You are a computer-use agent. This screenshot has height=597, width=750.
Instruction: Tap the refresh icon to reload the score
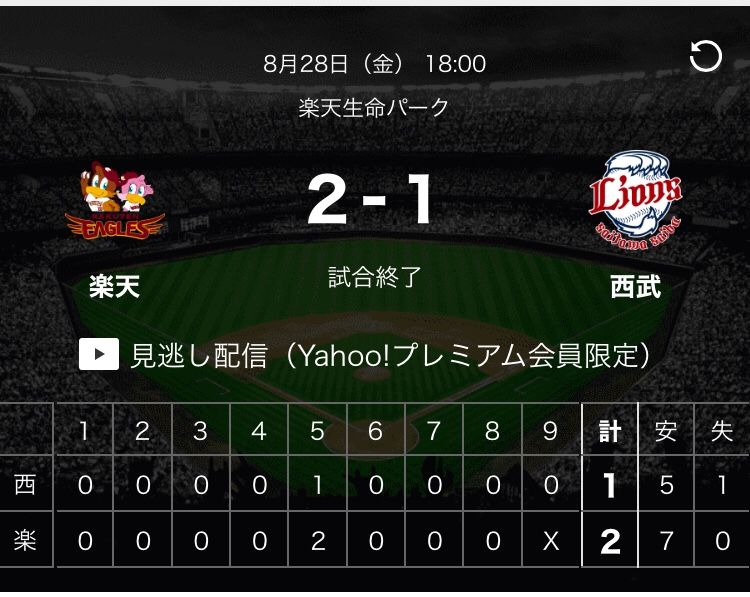pyautogui.click(x=706, y=57)
